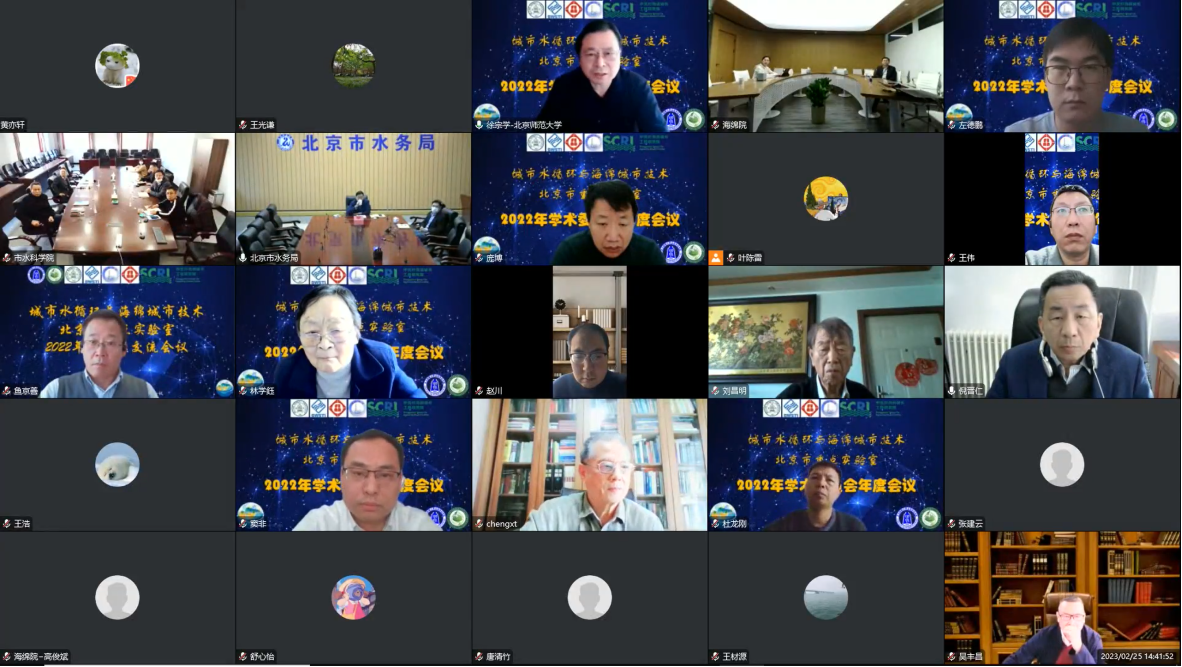The height and width of the screenshot is (667, 1182).
Task: Tap 赵川's video tile
Action: click(590, 332)
